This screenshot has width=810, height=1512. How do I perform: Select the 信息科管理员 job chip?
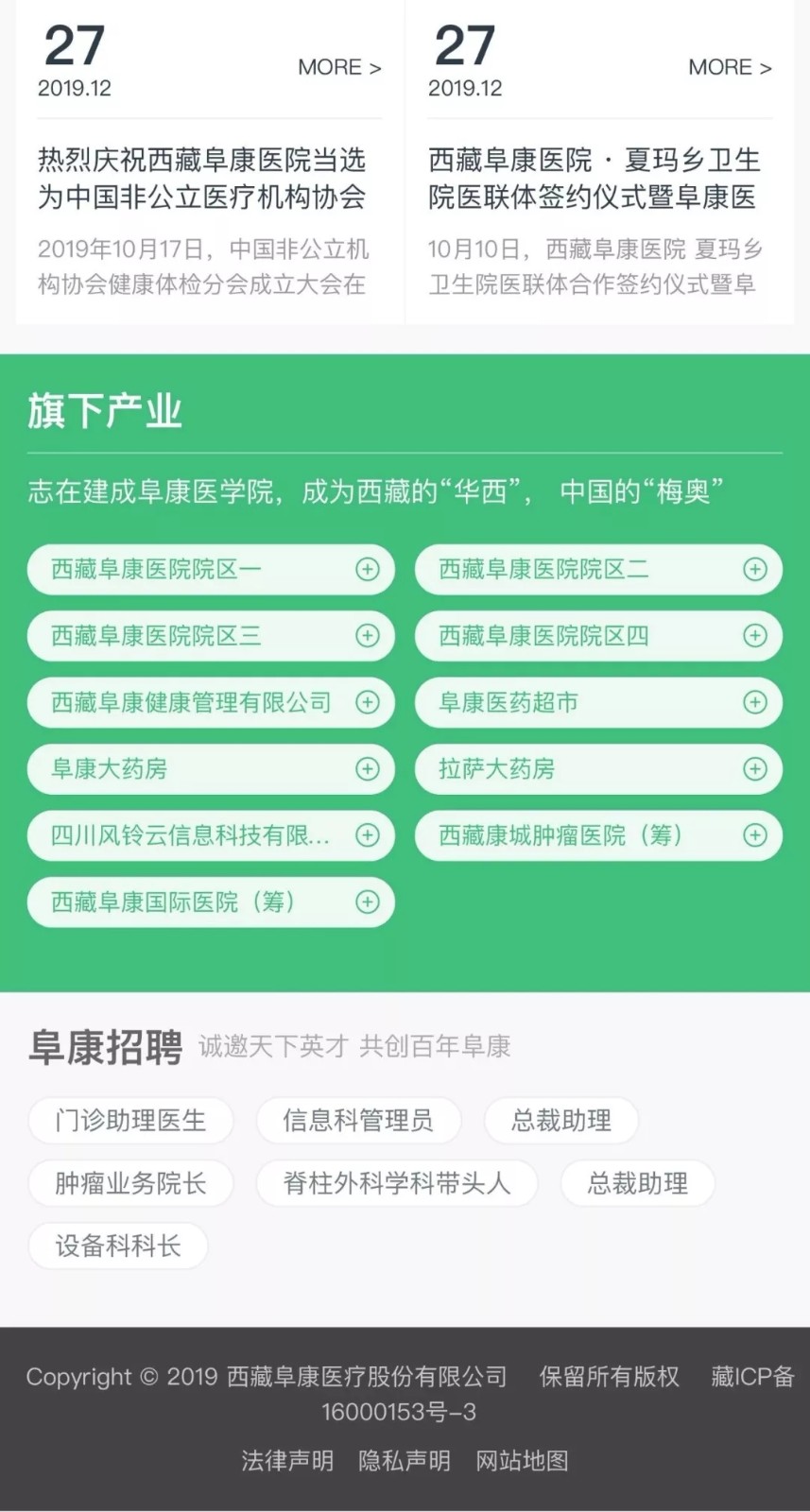(x=358, y=1121)
